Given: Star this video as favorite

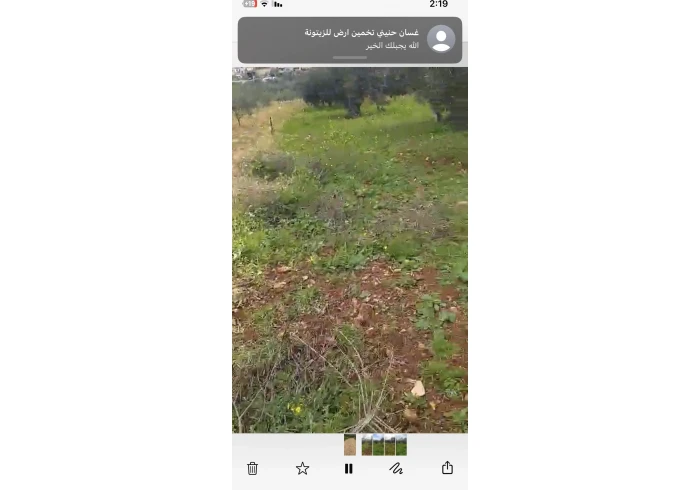Looking at the screenshot, I should (x=302, y=468).
